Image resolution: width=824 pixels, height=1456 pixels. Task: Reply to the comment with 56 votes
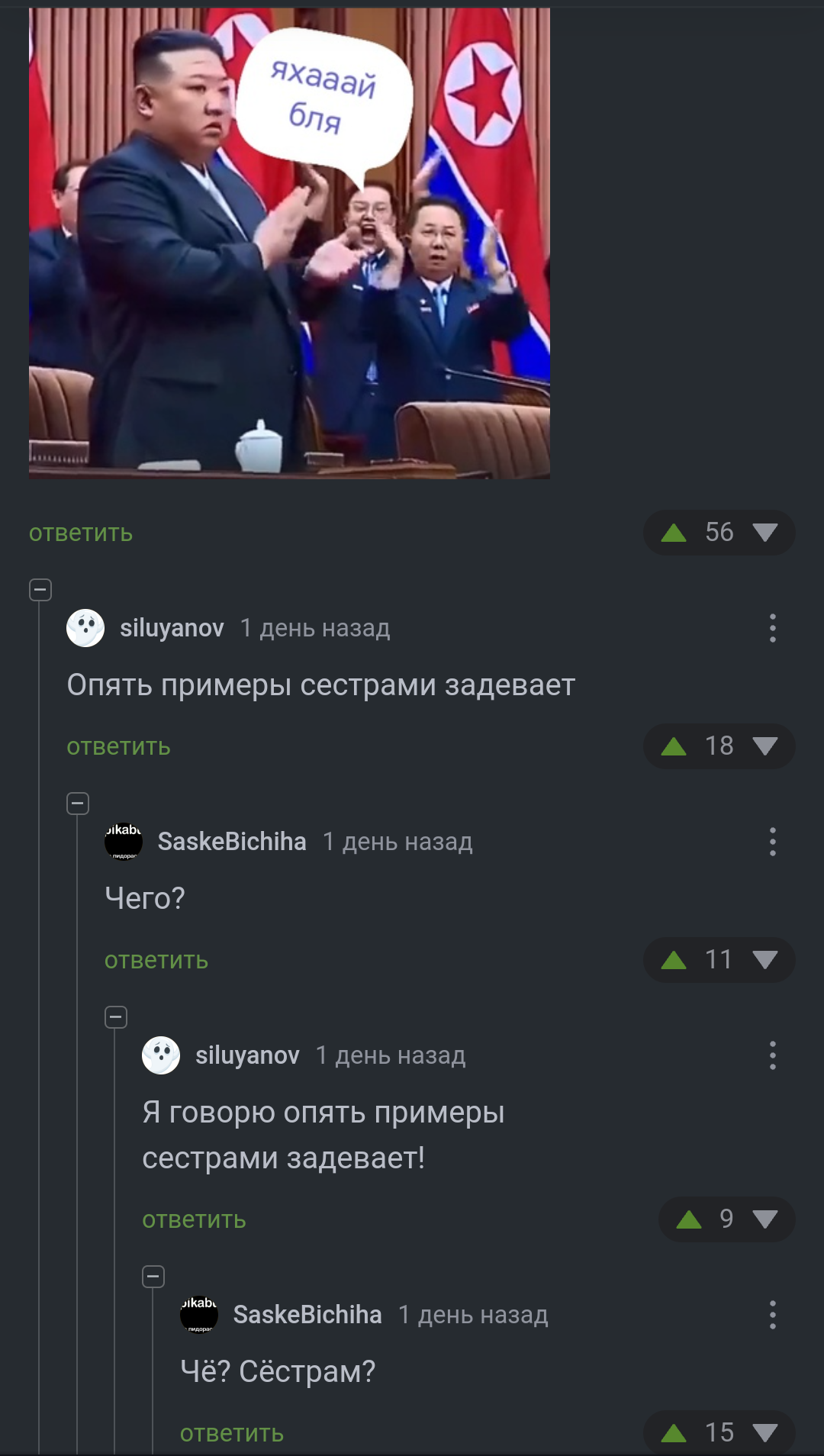pyautogui.click(x=81, y=533)
